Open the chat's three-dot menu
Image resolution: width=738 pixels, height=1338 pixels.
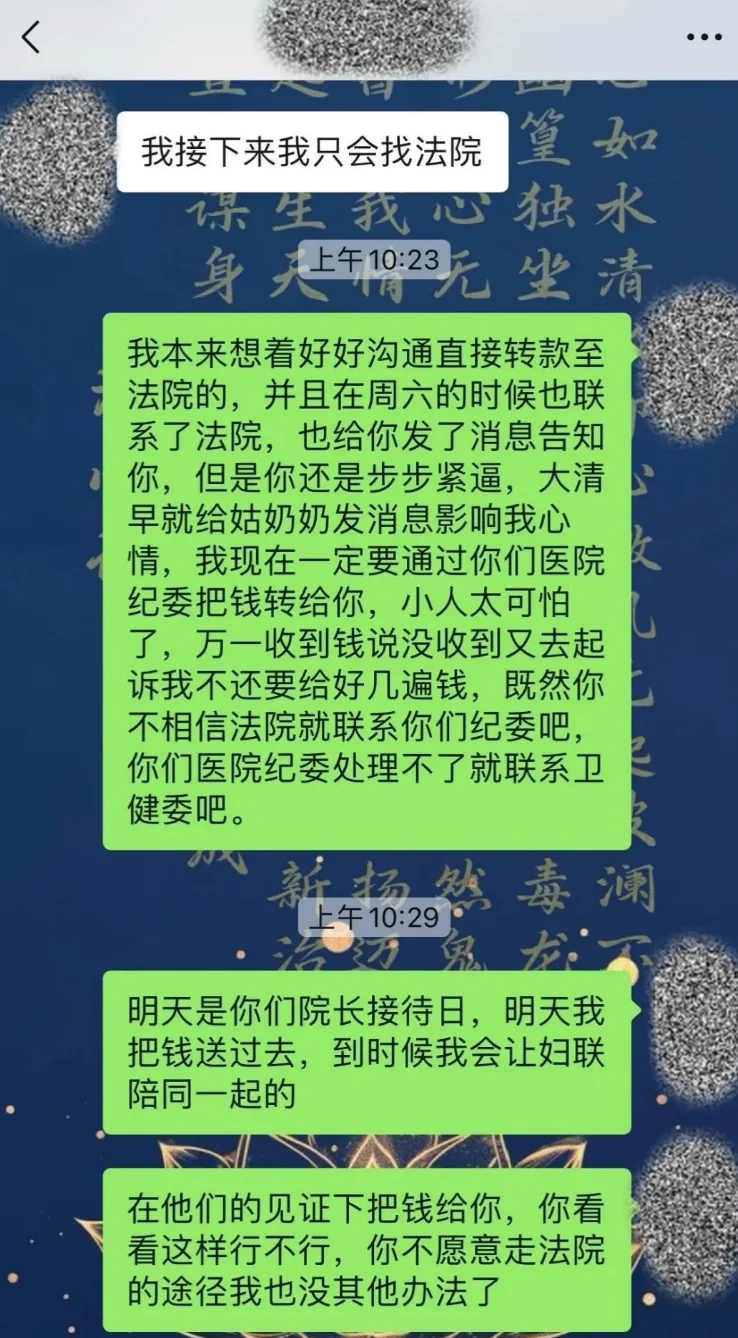(702, 37)
